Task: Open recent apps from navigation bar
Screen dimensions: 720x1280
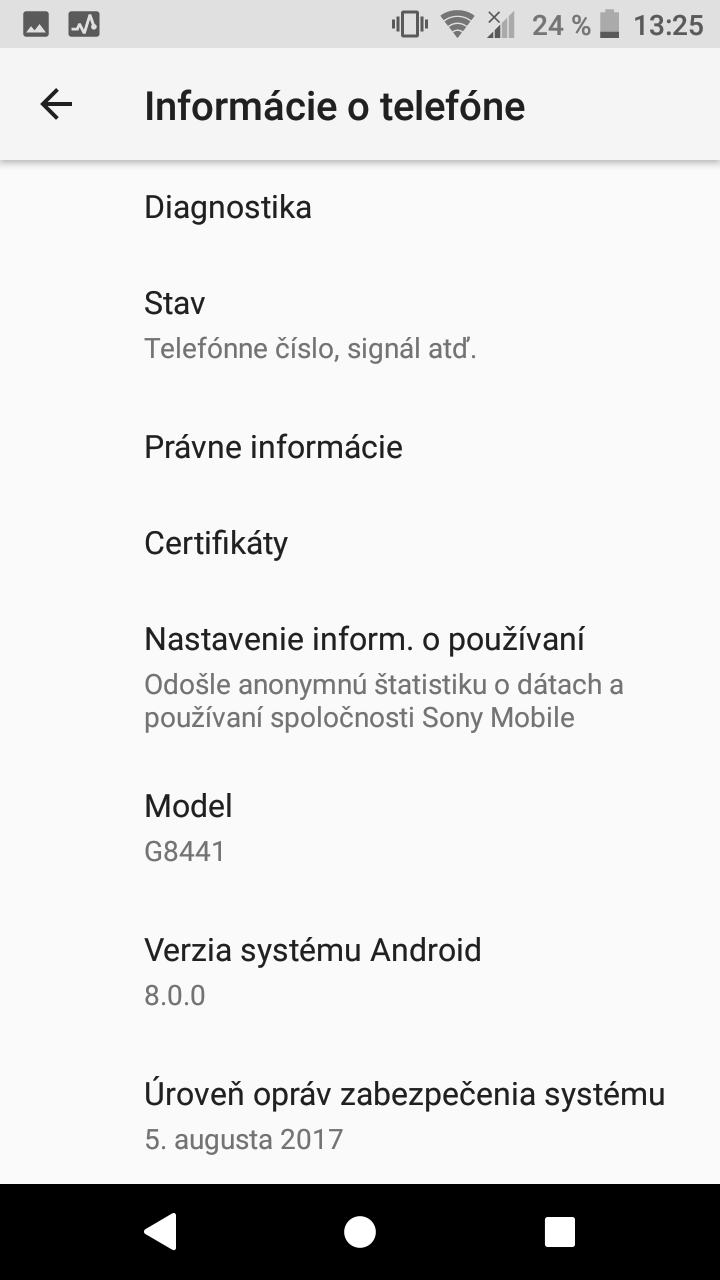Action: coord(560,1232)
